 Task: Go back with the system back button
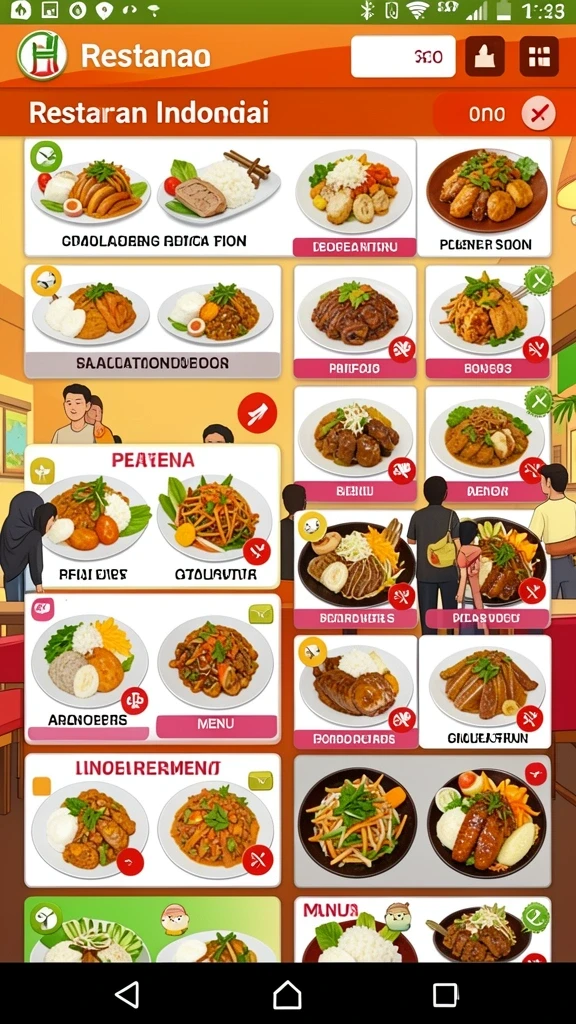click(x=127, y=995)
